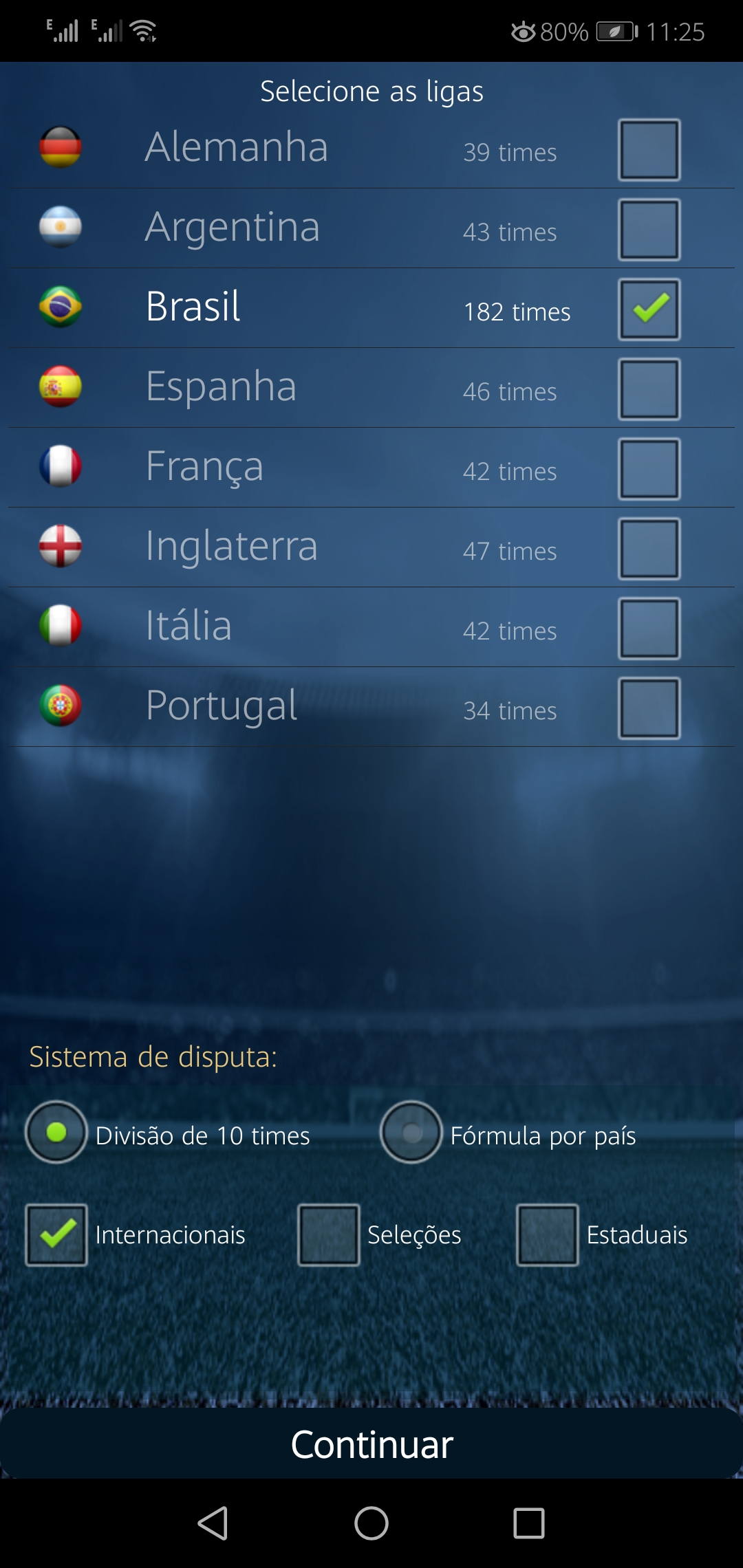
Task: Select the Argentina league checkbox
Action: [649, 230]
